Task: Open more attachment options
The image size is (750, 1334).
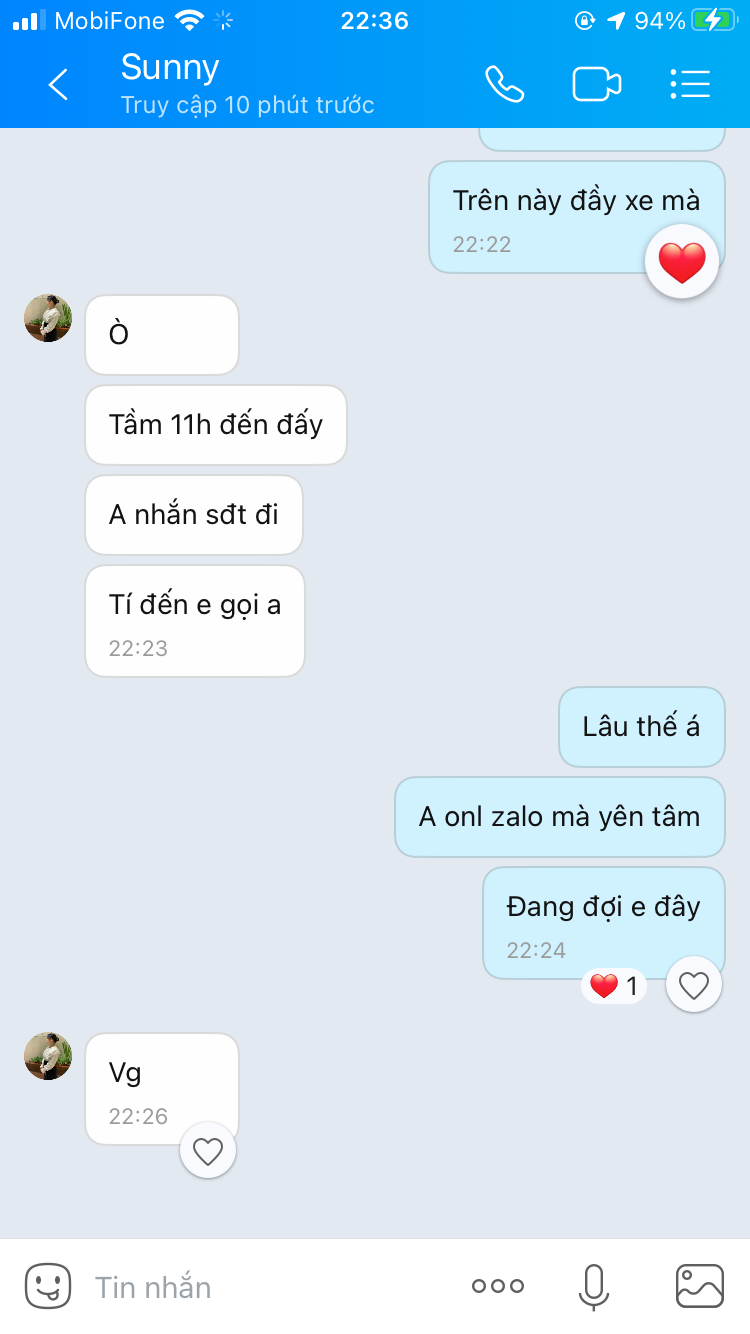Action: pyautogui.click(x=497, y=1287)
